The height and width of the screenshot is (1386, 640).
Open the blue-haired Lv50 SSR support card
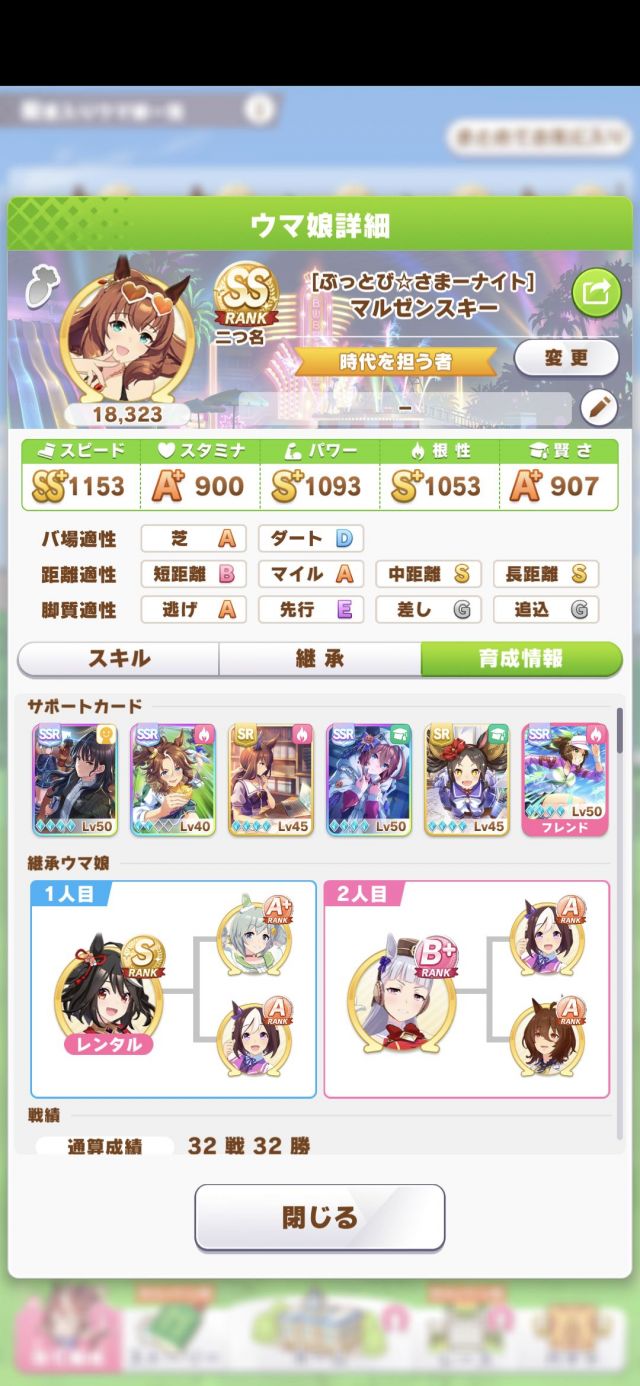[369, 780]
